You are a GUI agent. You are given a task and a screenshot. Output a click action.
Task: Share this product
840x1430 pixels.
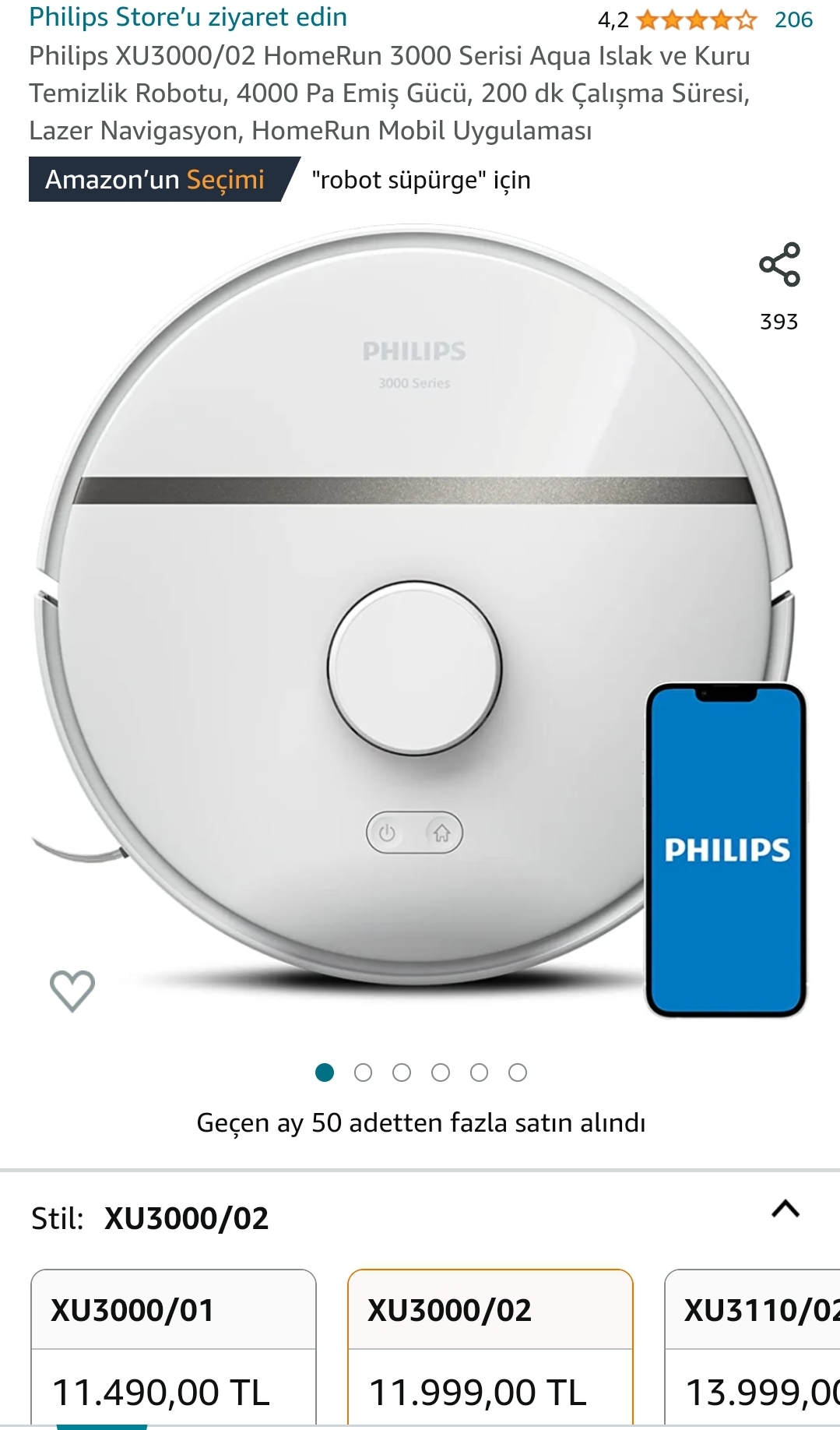(779, 265)
